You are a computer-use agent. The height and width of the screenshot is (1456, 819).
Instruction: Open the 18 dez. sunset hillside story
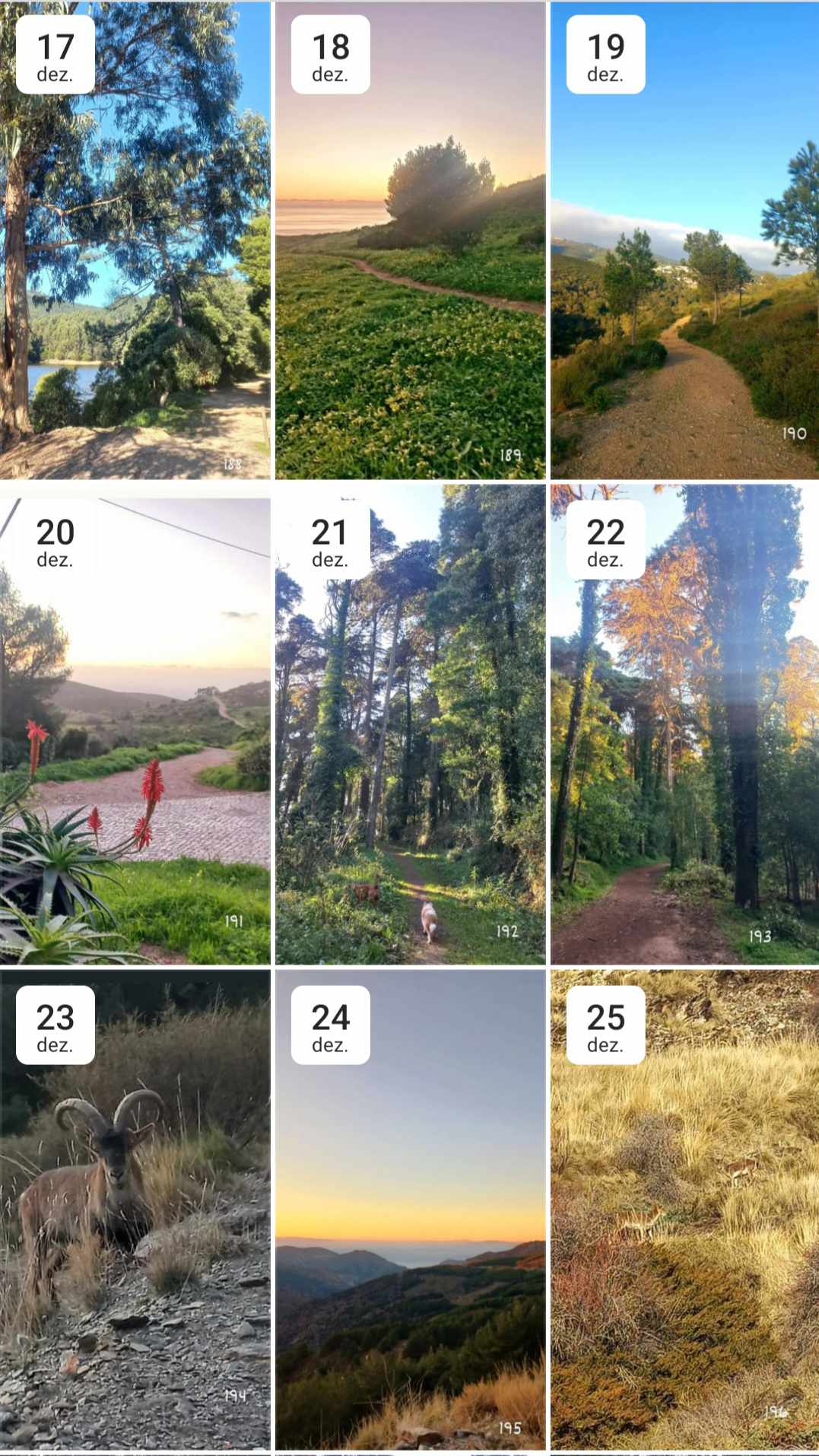411,240
